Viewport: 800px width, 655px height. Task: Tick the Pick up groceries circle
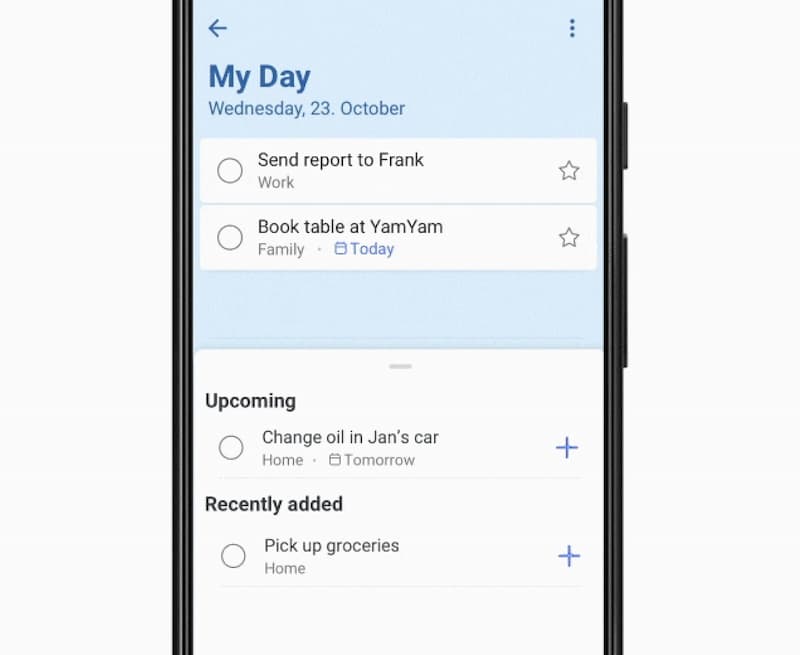[233, 556]
